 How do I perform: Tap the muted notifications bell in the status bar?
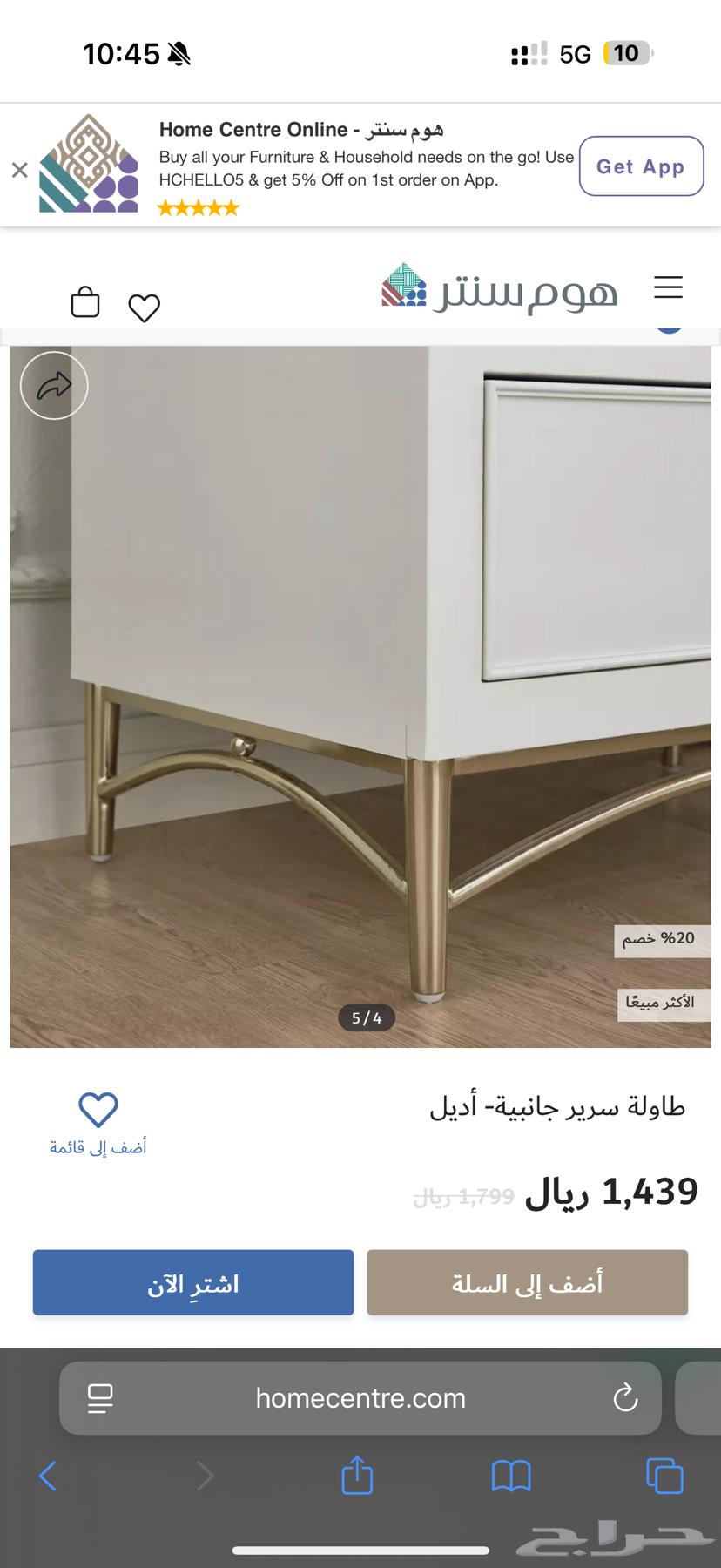pos(178,52)
